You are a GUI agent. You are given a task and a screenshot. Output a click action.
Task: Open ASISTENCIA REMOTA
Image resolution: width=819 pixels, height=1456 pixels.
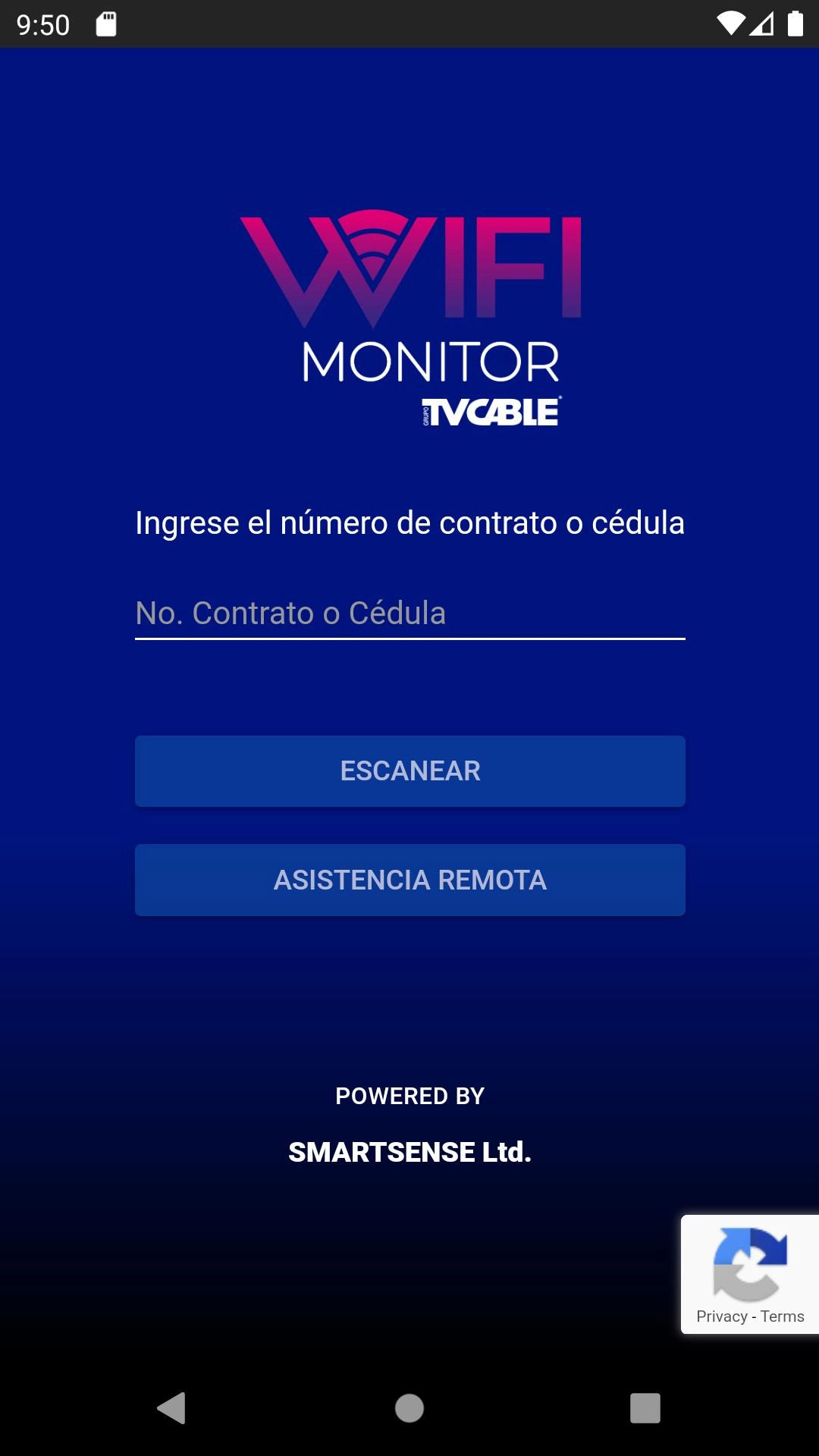tap(409, 880)
